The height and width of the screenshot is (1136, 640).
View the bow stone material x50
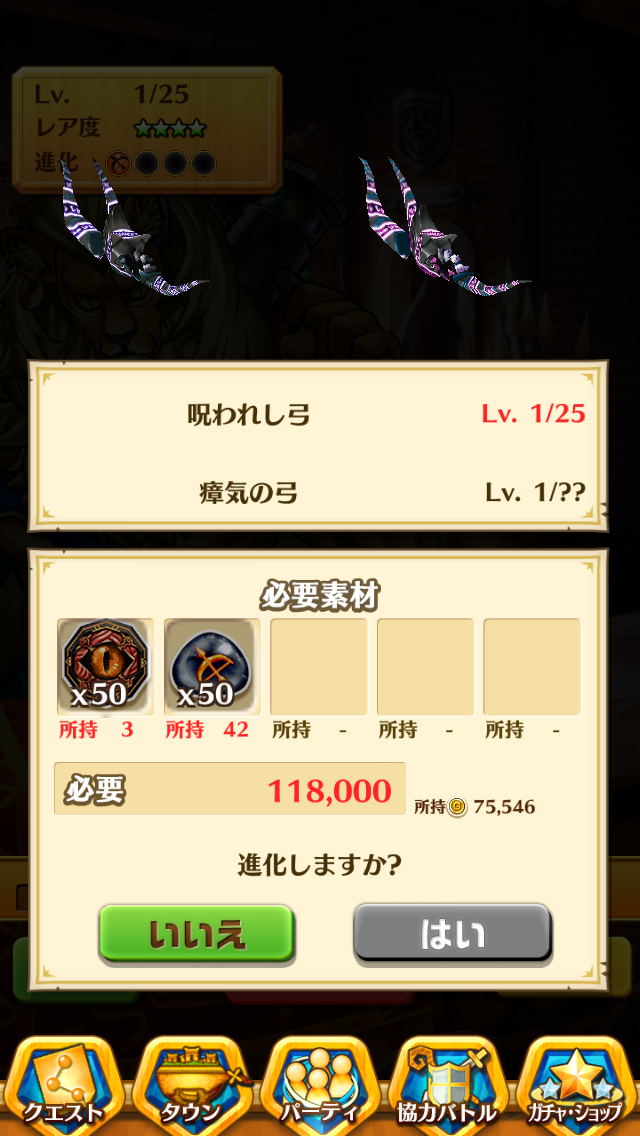coord(212,666)
